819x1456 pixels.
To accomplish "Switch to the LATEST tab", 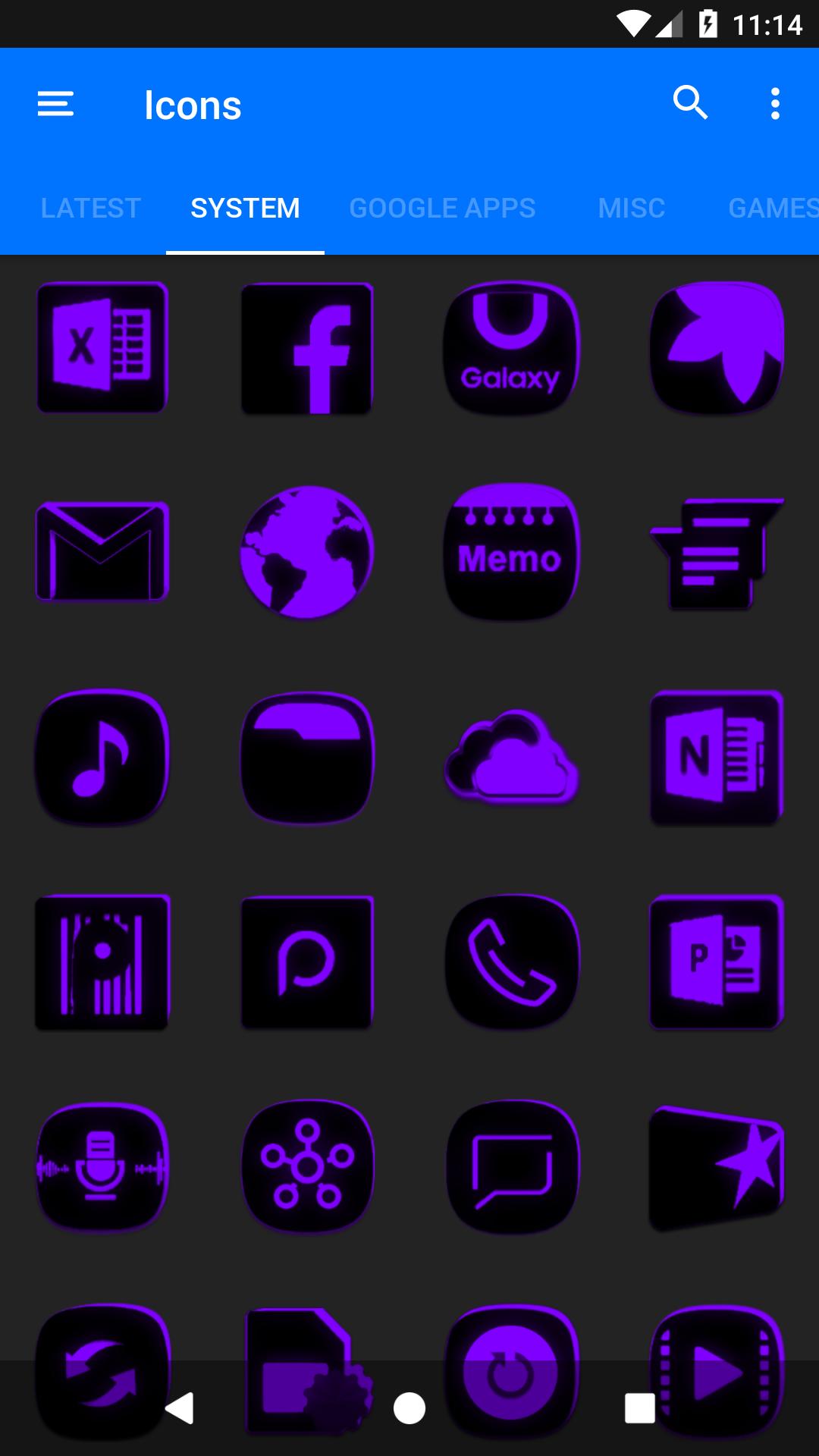I will [x=91, y=208].
